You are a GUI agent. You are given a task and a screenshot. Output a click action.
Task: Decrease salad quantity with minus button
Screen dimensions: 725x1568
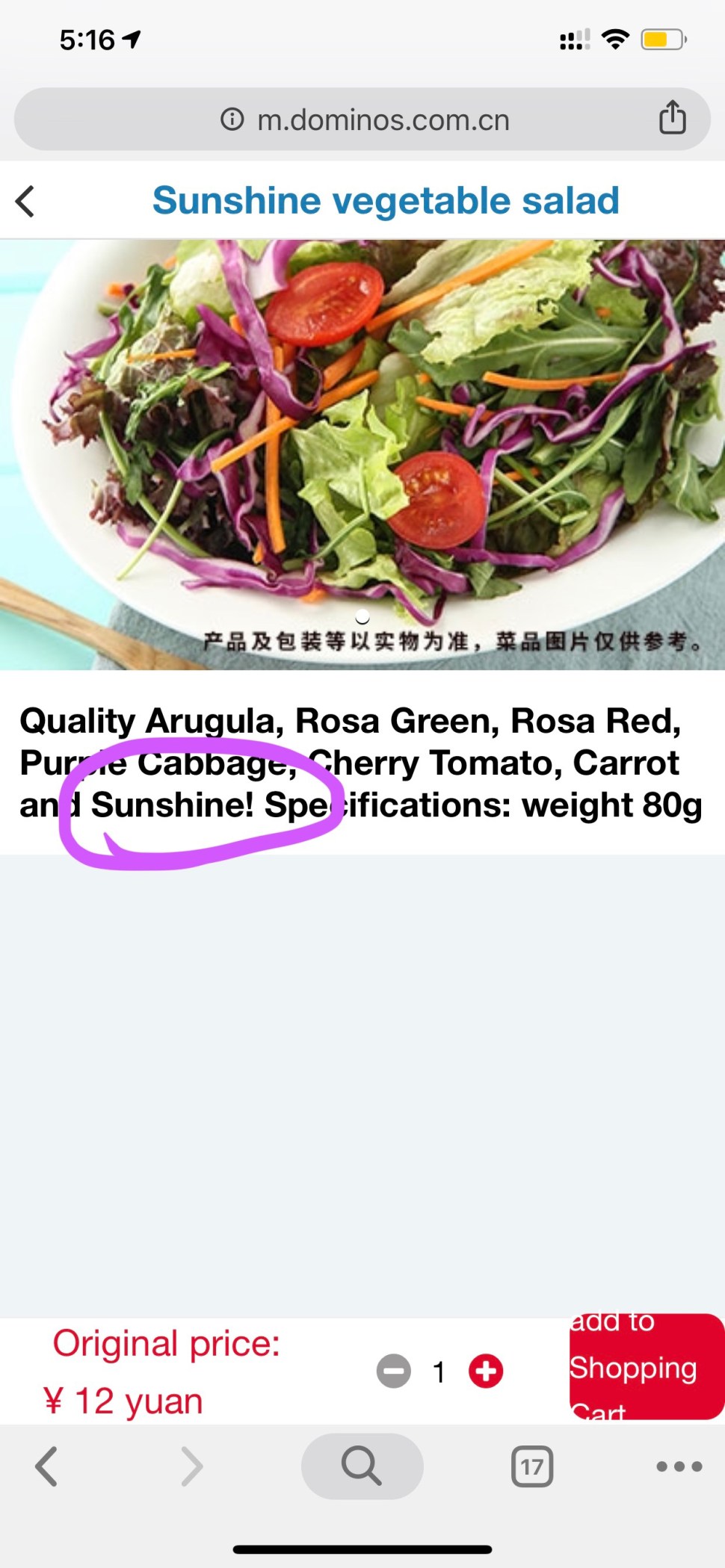coord(394,1371)
